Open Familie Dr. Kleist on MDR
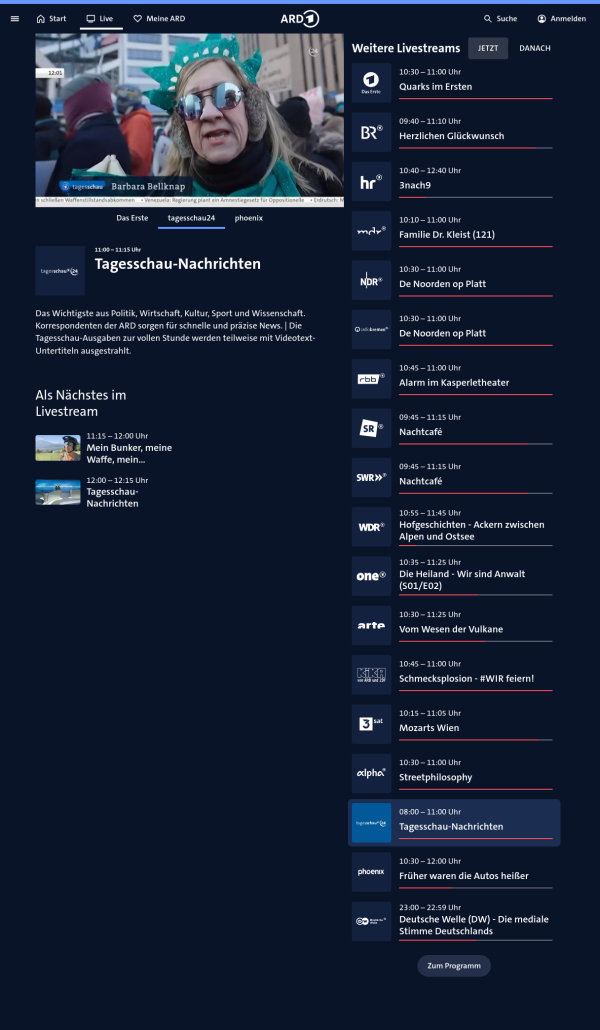 click(454, 229)
